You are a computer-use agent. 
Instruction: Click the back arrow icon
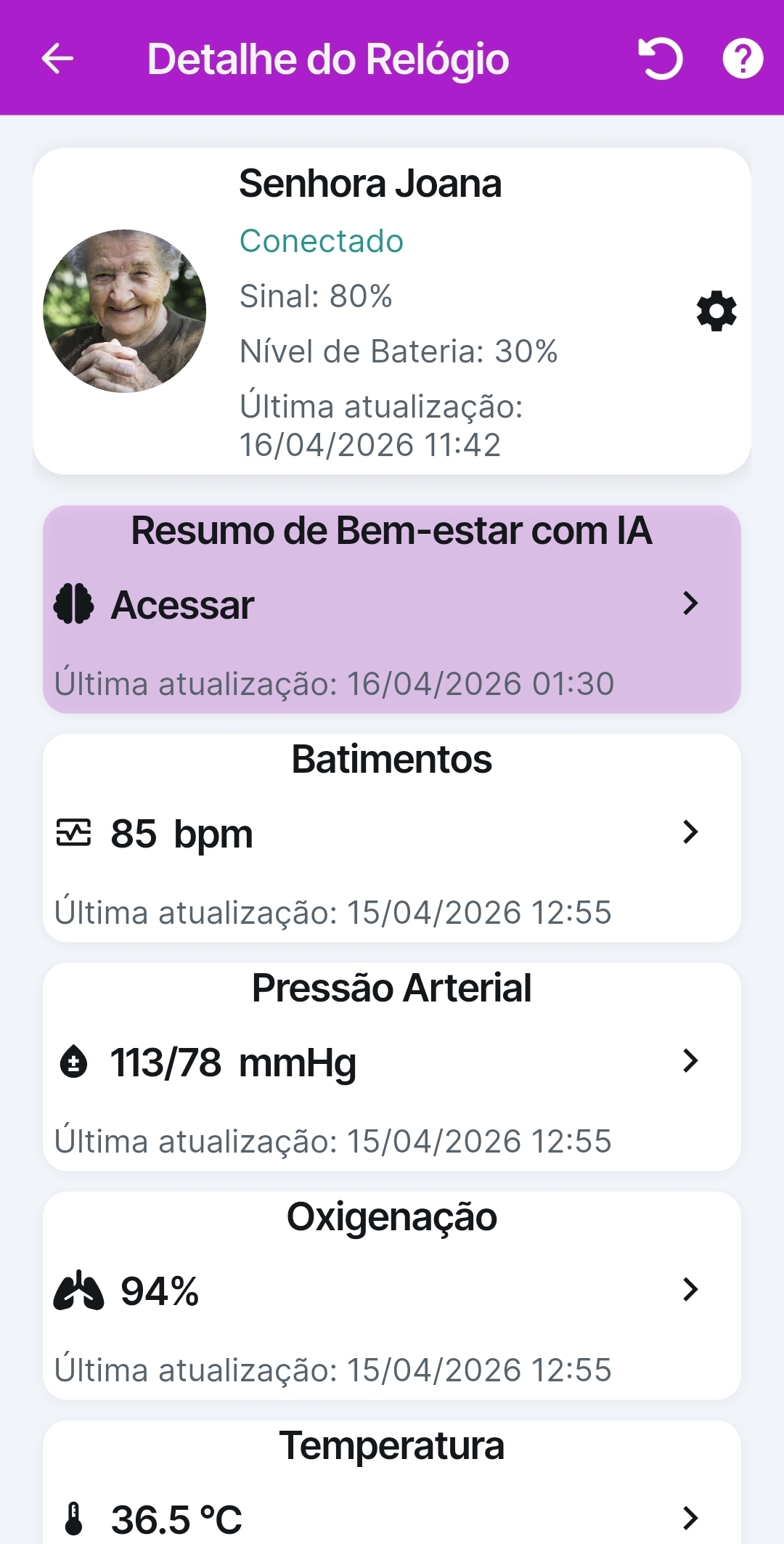(57, 59)
